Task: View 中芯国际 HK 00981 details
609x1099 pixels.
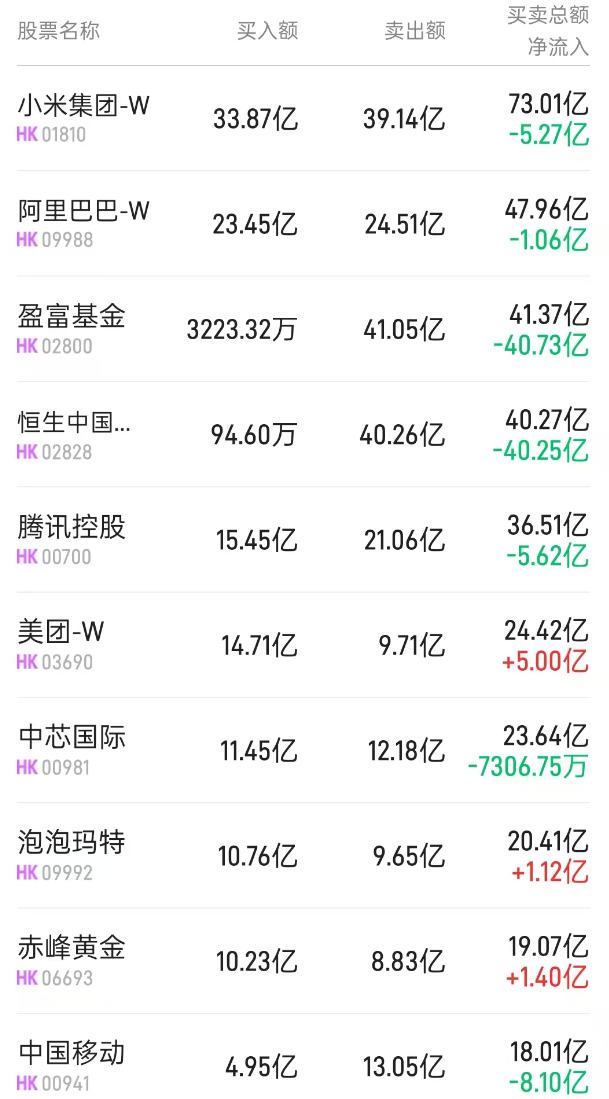Action: point(303,751)
